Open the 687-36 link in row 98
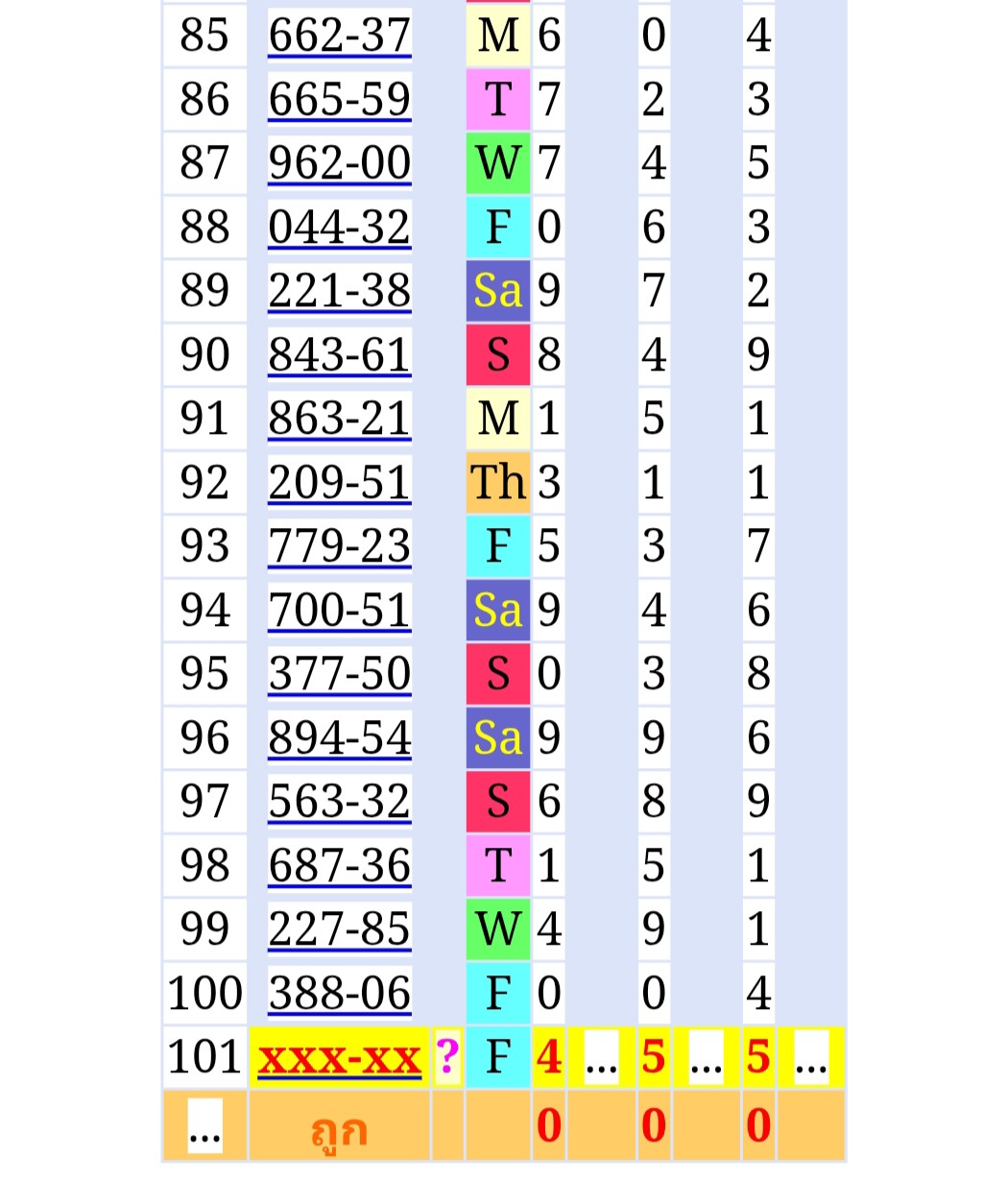The width and height of the screenshot is (1007, 1204). click(x=339, y=865)
